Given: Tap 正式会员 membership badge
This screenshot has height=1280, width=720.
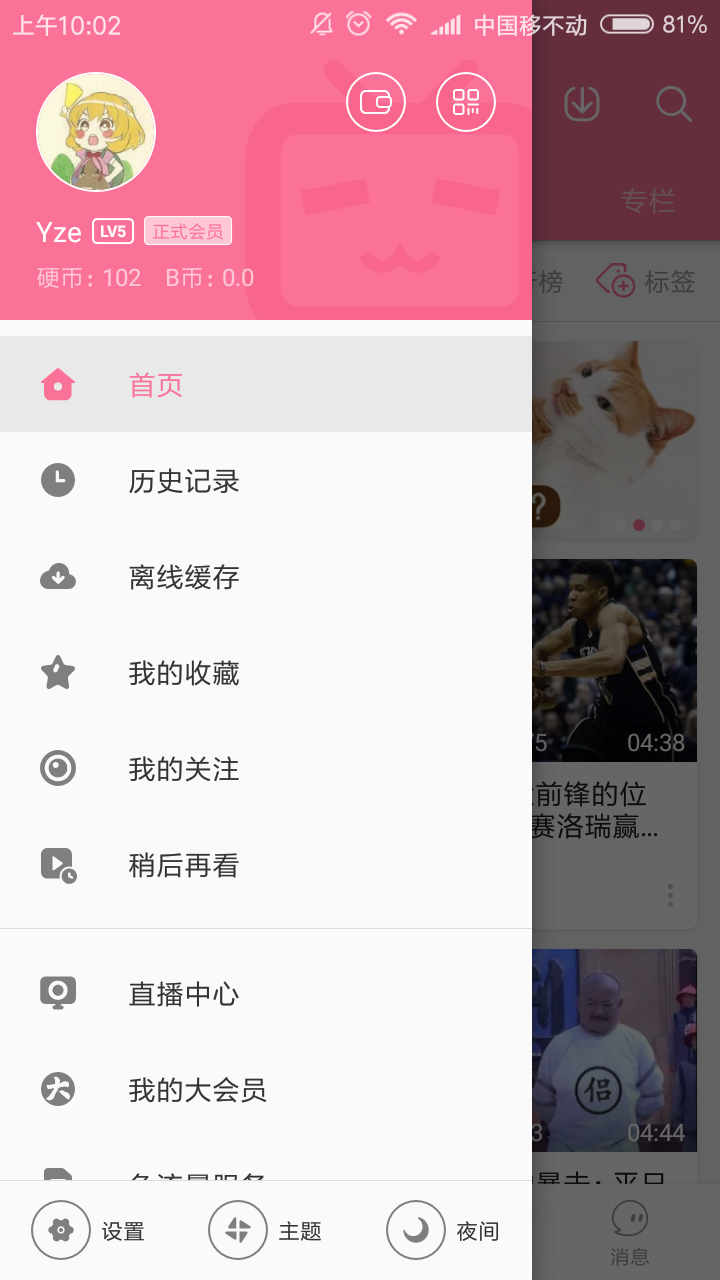Looking at the screenshot, I should [189, 230].
